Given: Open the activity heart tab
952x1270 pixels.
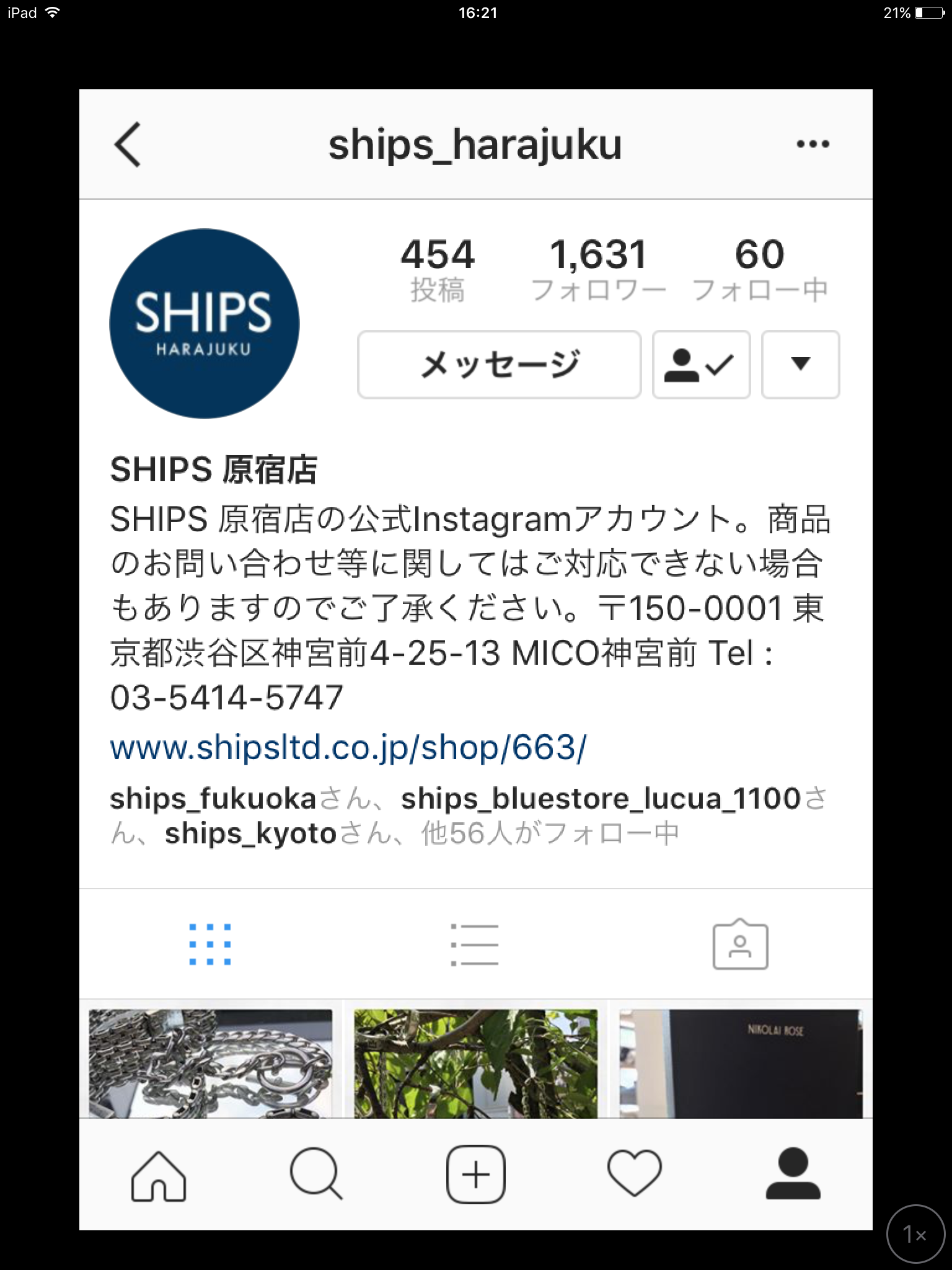Looking at the screenshot, I should click(634, 1175).
